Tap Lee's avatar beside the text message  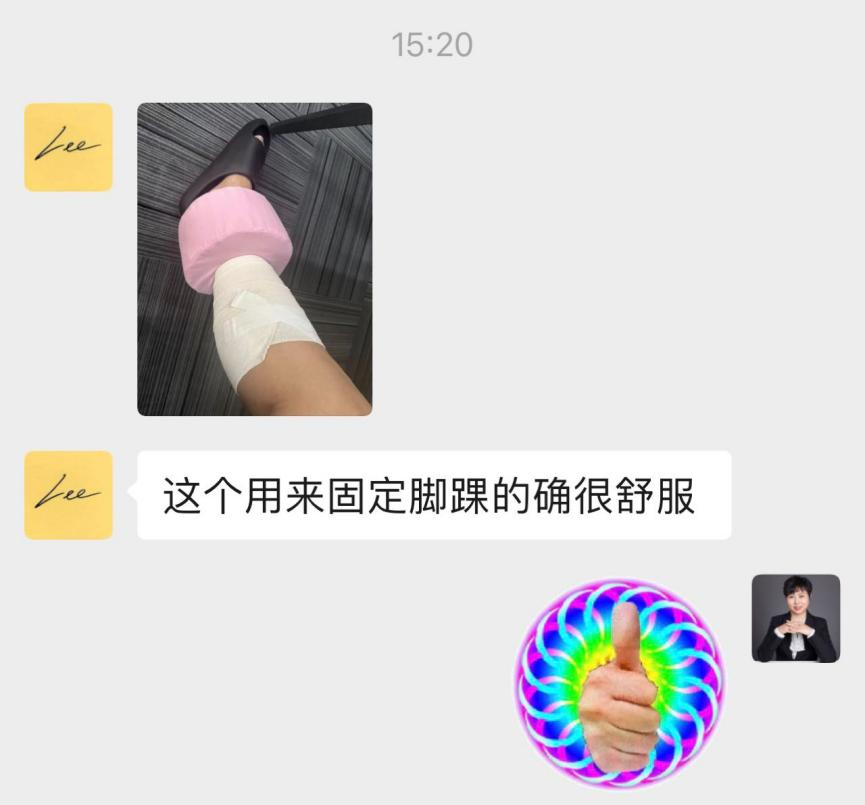pyautogui.click(x=68, y=495)
